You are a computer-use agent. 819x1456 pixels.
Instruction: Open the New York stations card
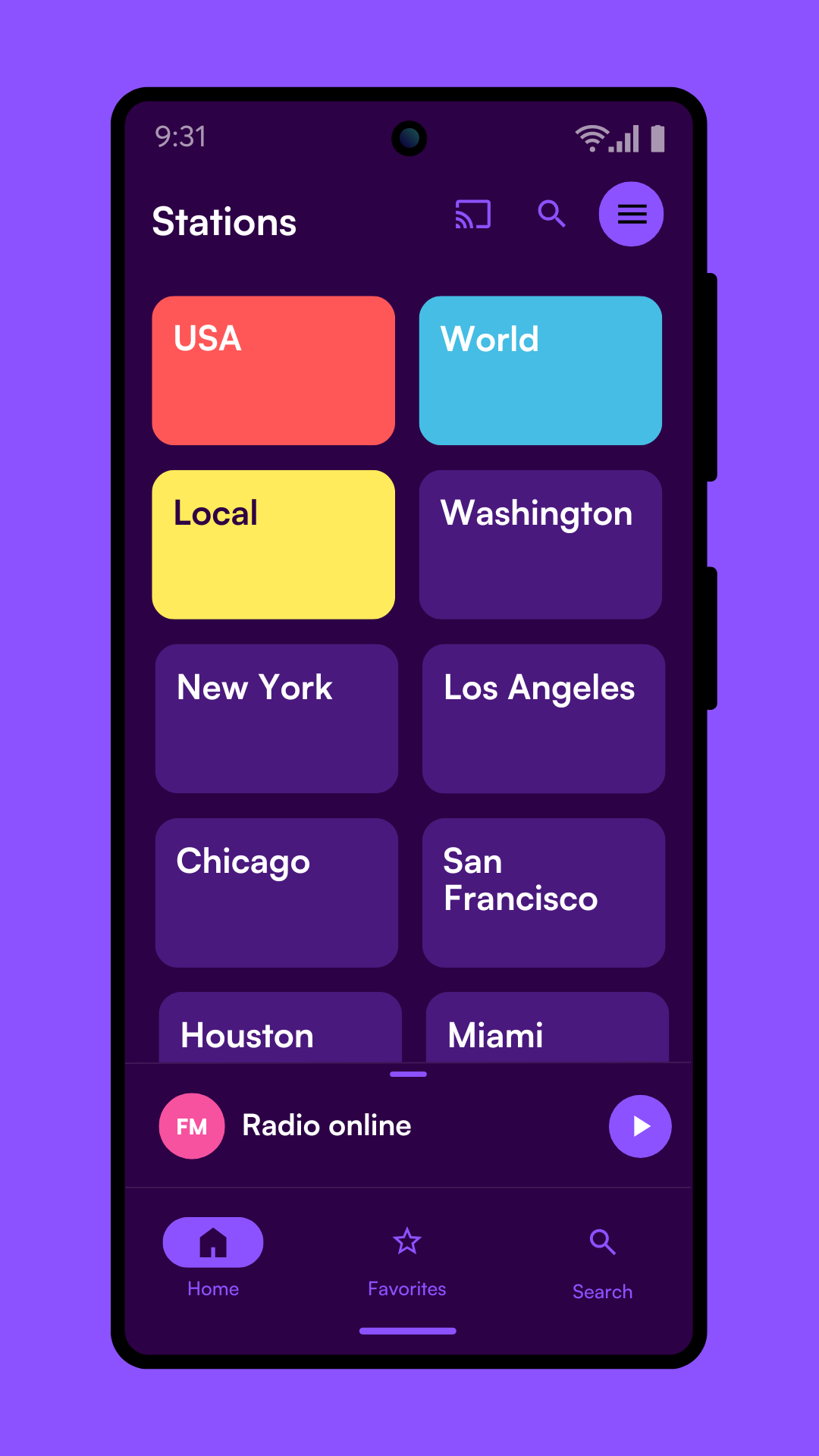coord(276,718)
